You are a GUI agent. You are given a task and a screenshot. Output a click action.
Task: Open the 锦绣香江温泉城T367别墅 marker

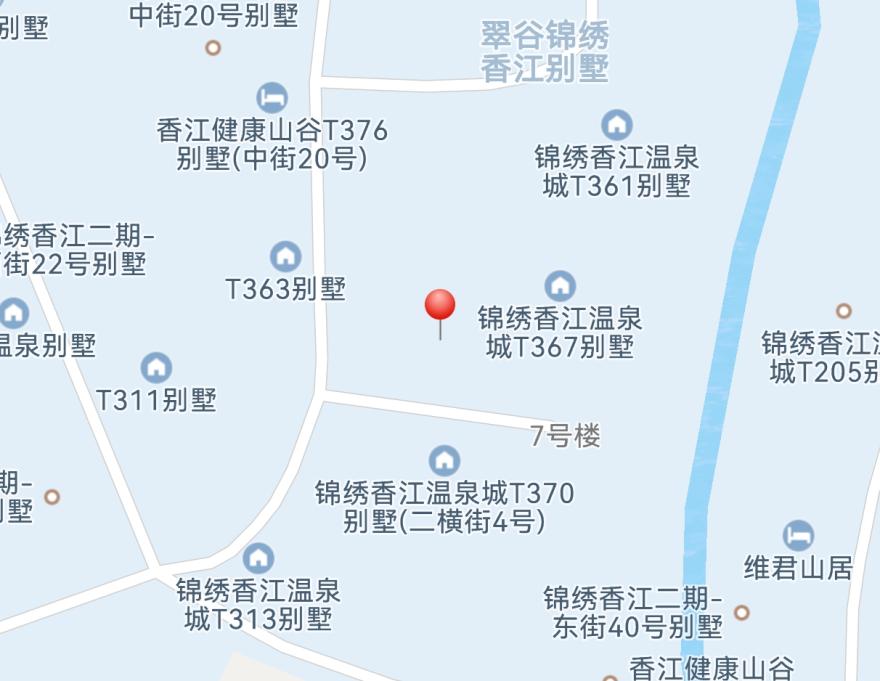pyautogui.click(x=560, y=287)
